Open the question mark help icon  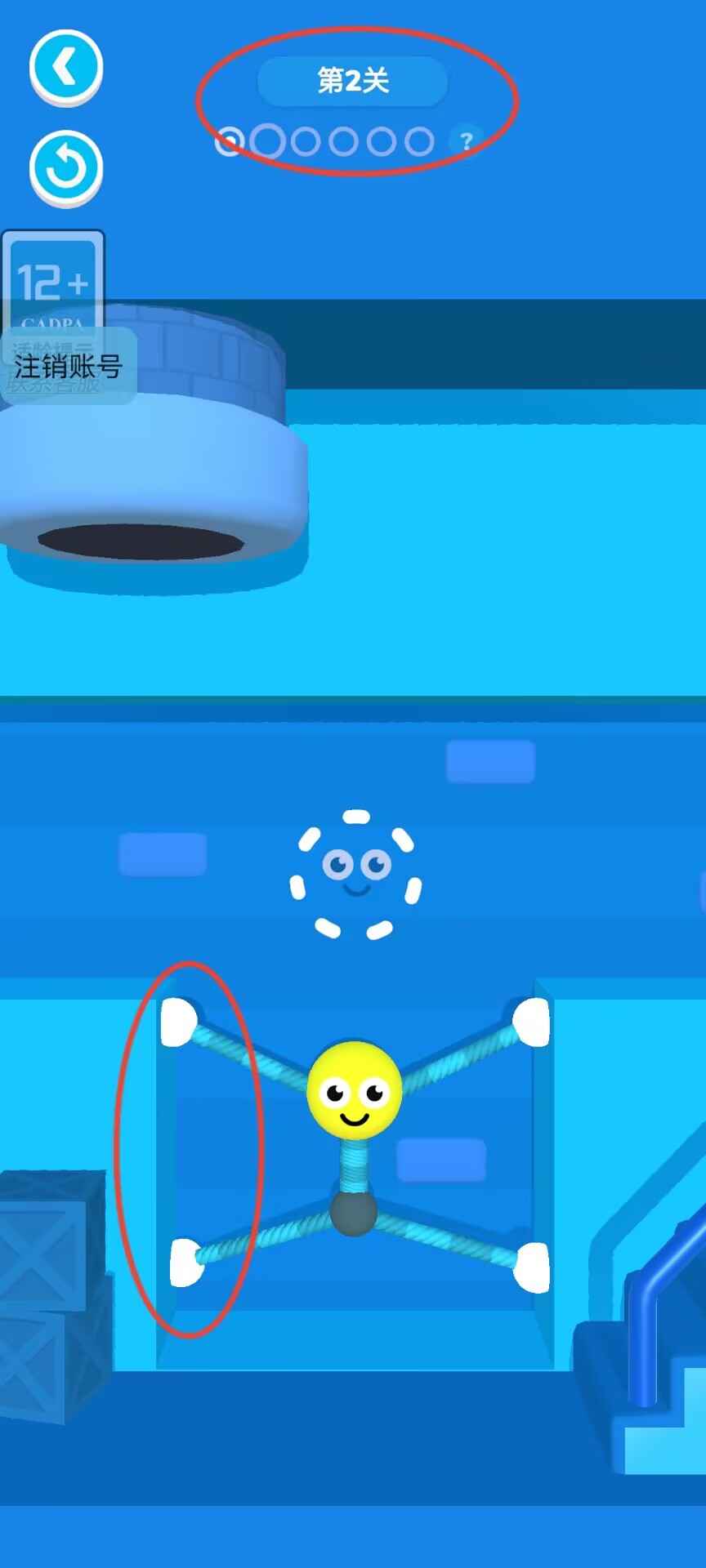pos(466,141)
